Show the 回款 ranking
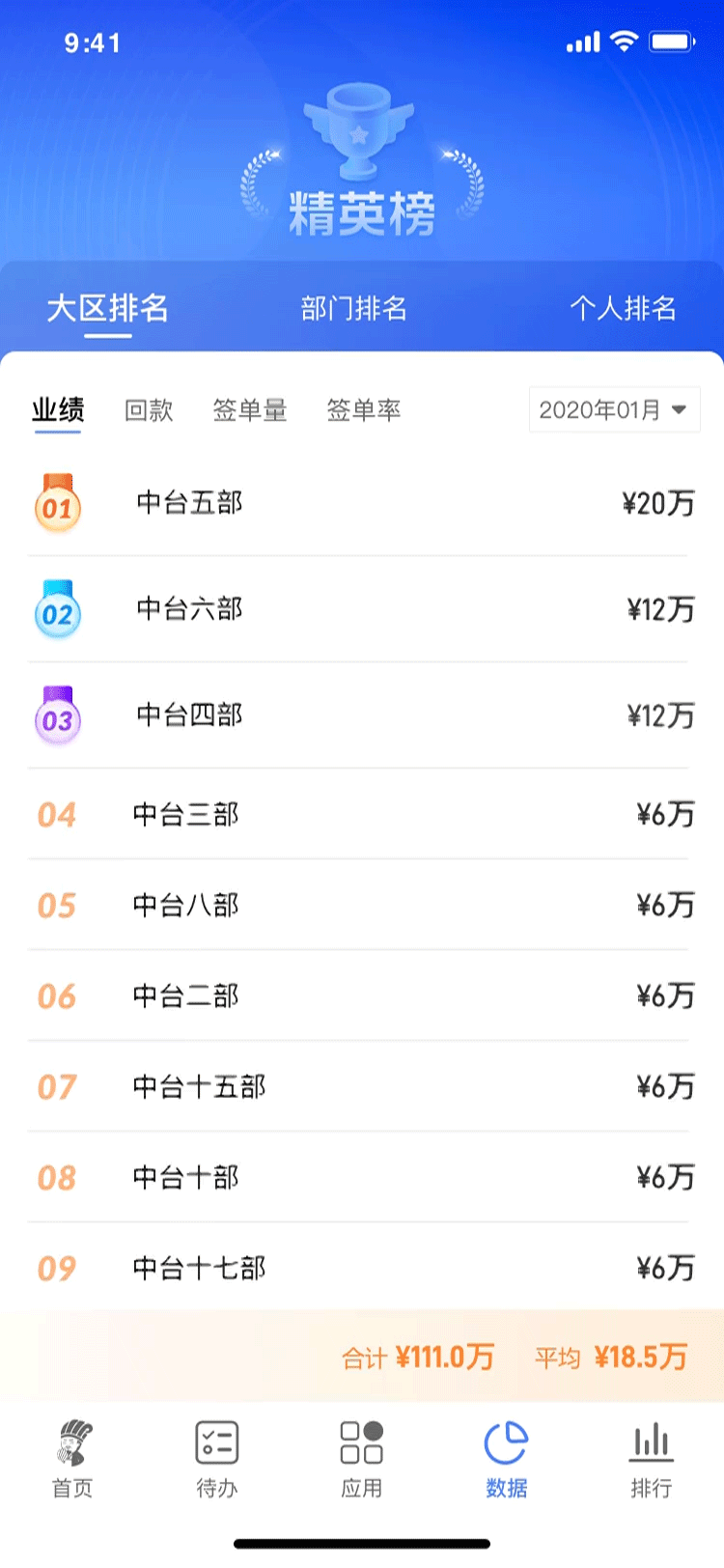The height and width of the screenshot is (1568, 724). tap(149, 410)
